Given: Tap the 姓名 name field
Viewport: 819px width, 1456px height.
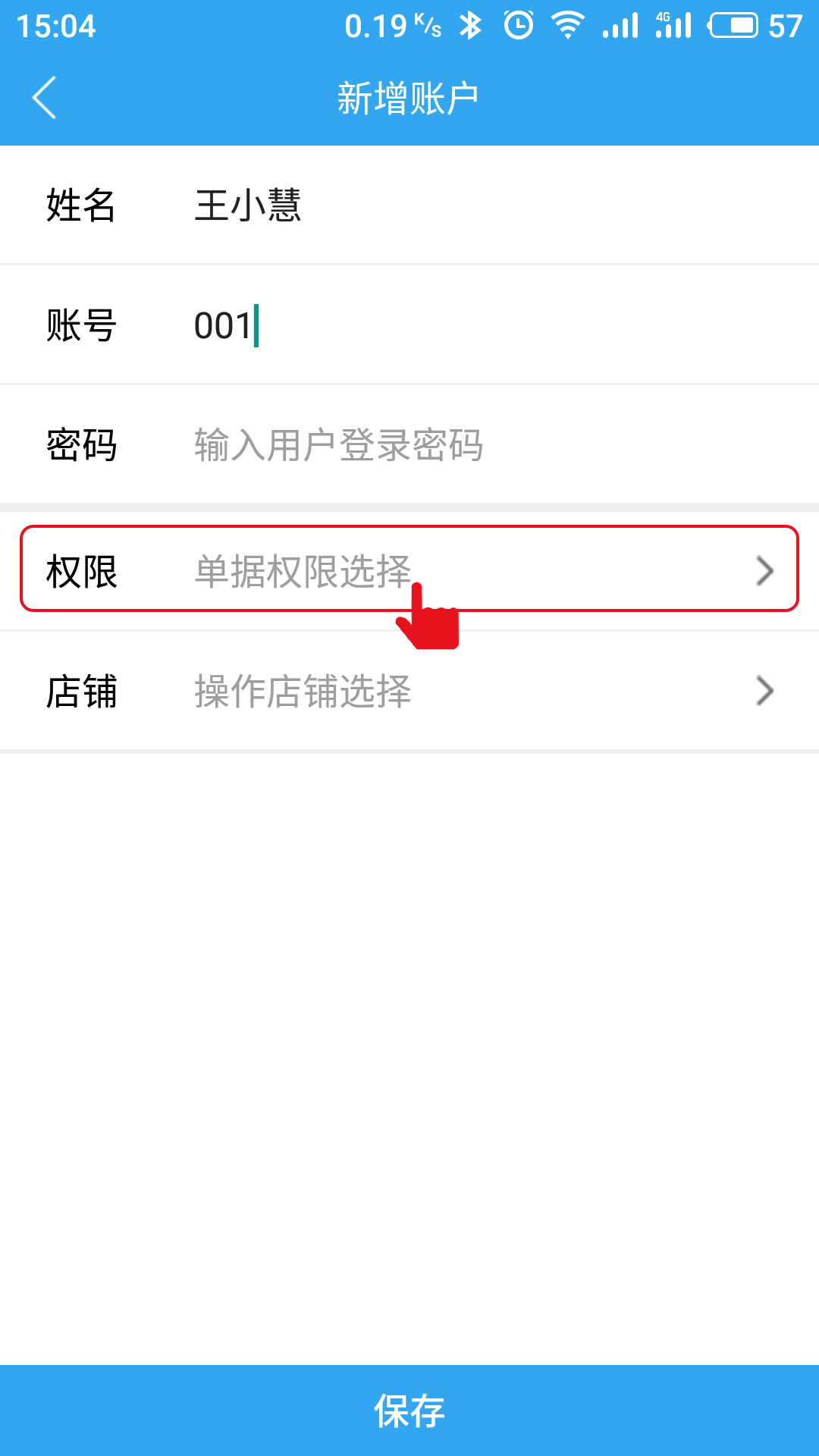Looking at the screenshot, I should pyautogui.click(x=409, y=206).
